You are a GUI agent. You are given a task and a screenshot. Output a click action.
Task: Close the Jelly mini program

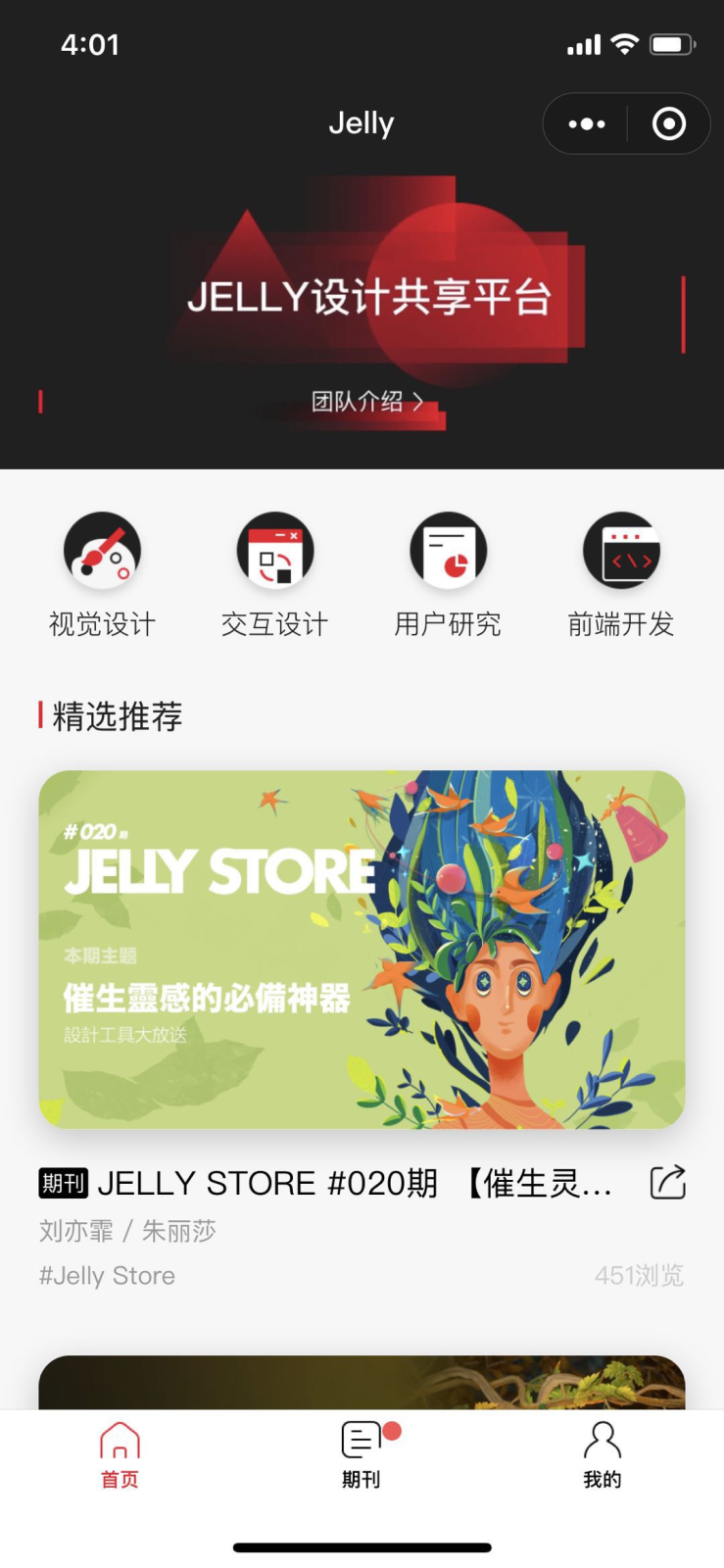[x=669, y=124]
